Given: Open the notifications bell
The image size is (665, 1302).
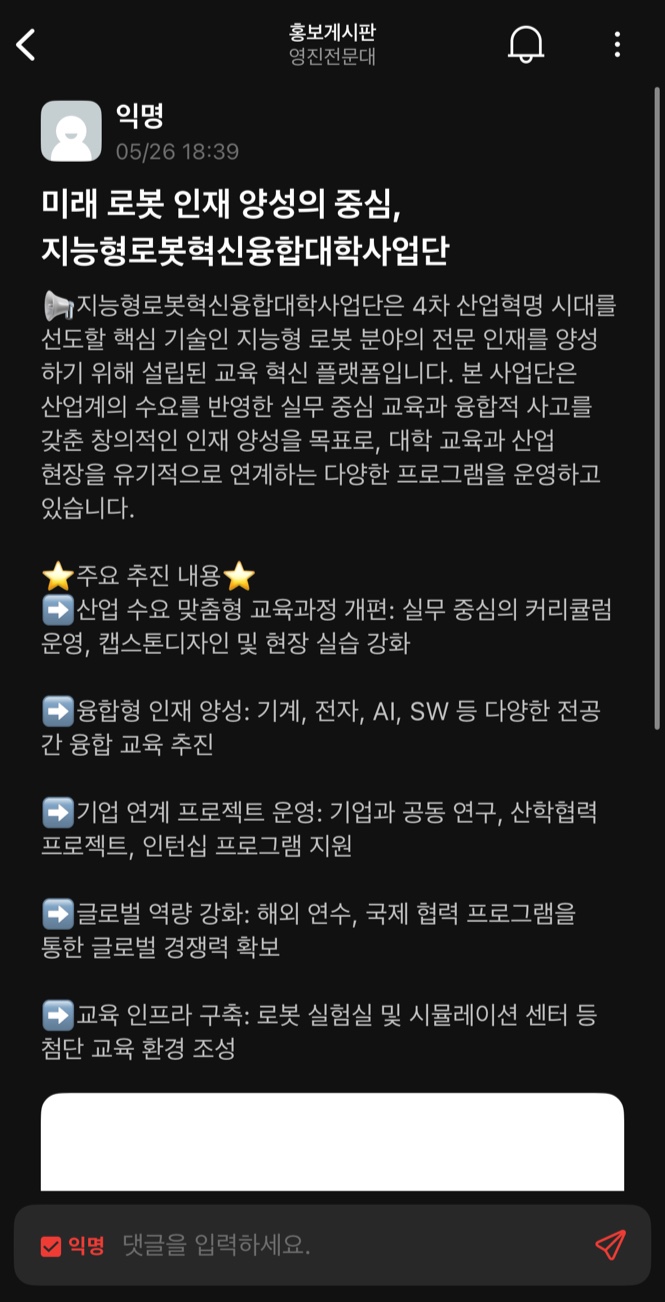Looking at the screenshot, I should click(x=526, y=44).
